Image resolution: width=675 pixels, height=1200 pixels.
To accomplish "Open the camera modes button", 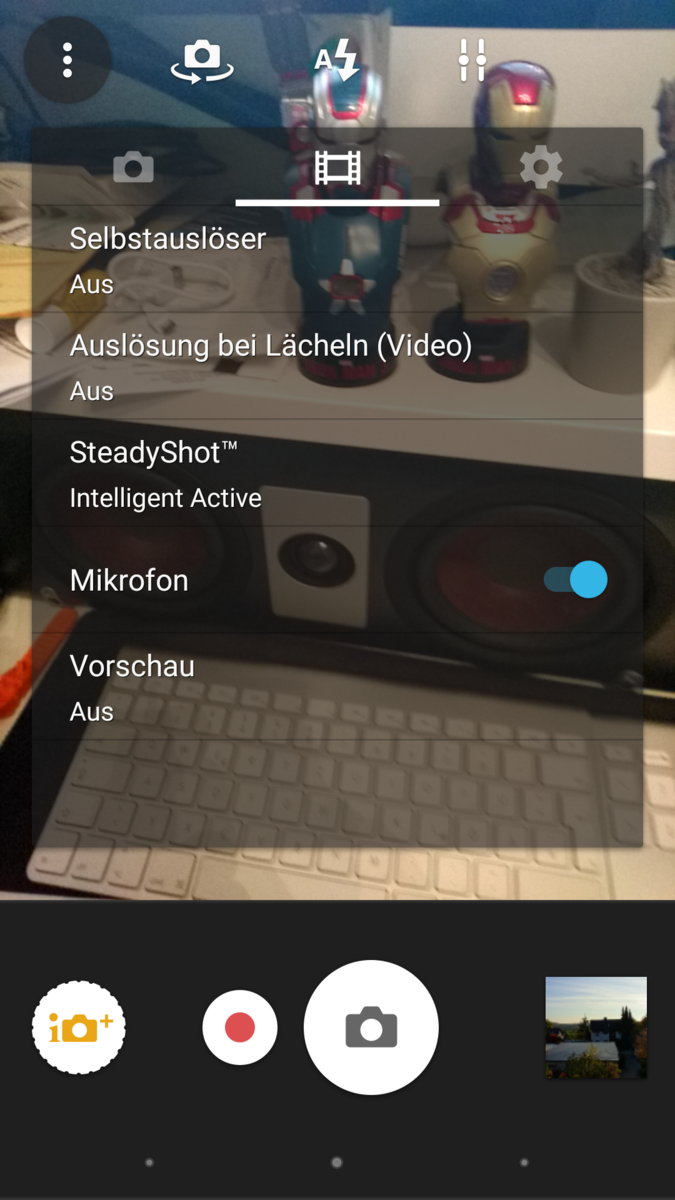I will pos(79,1027).
